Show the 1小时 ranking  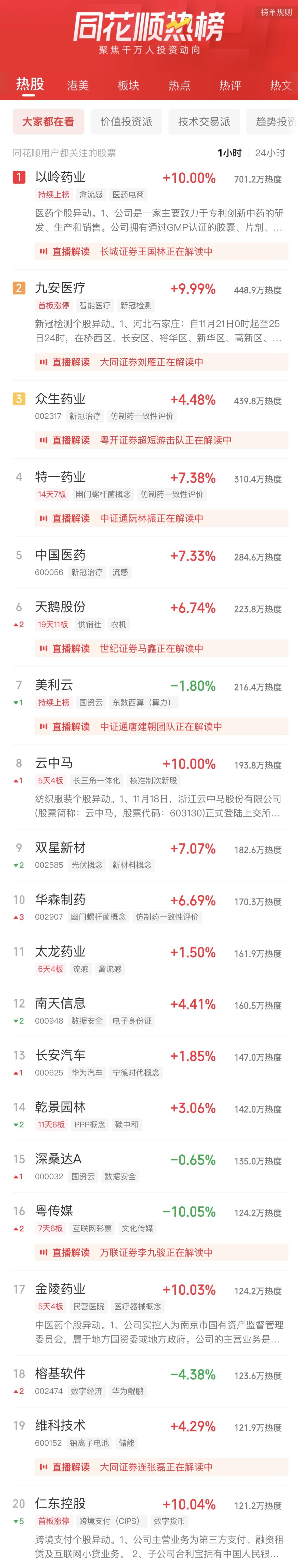[229, 153]
